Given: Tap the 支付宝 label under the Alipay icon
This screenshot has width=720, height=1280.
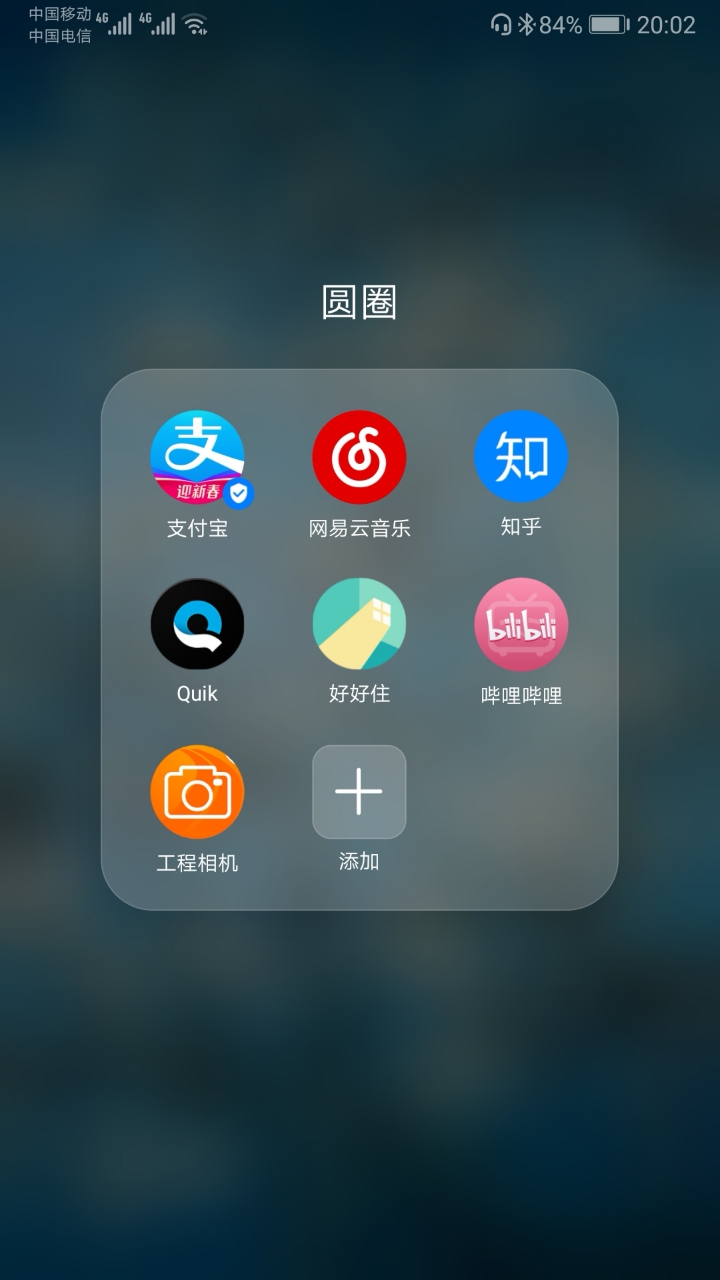Looking at the screenshot, I should click(197, 528).
